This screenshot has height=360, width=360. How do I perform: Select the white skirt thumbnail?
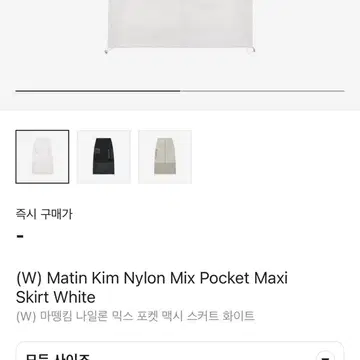[42, 157]
